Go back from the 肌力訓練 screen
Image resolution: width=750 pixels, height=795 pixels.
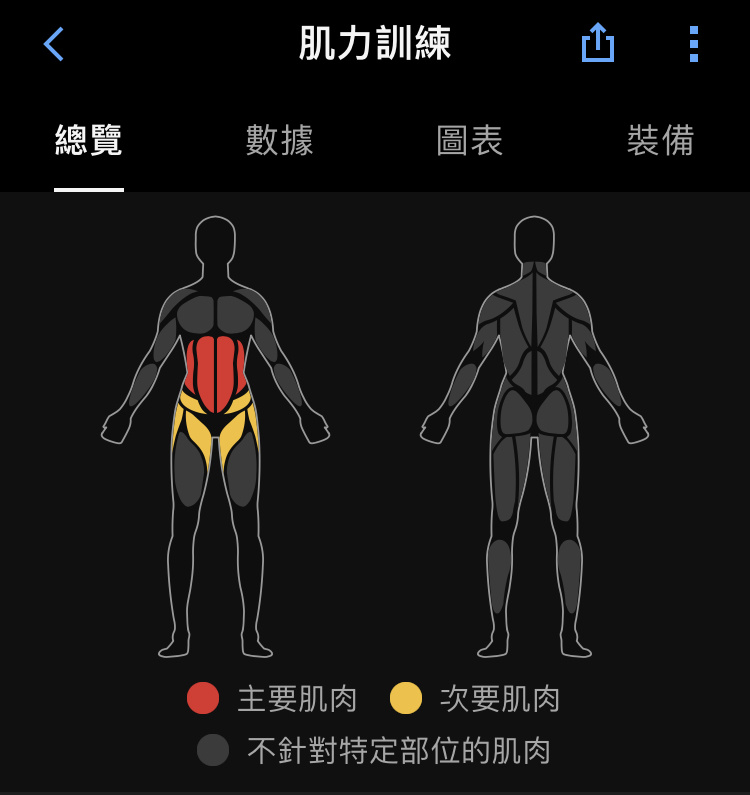(x=54, y=44)
